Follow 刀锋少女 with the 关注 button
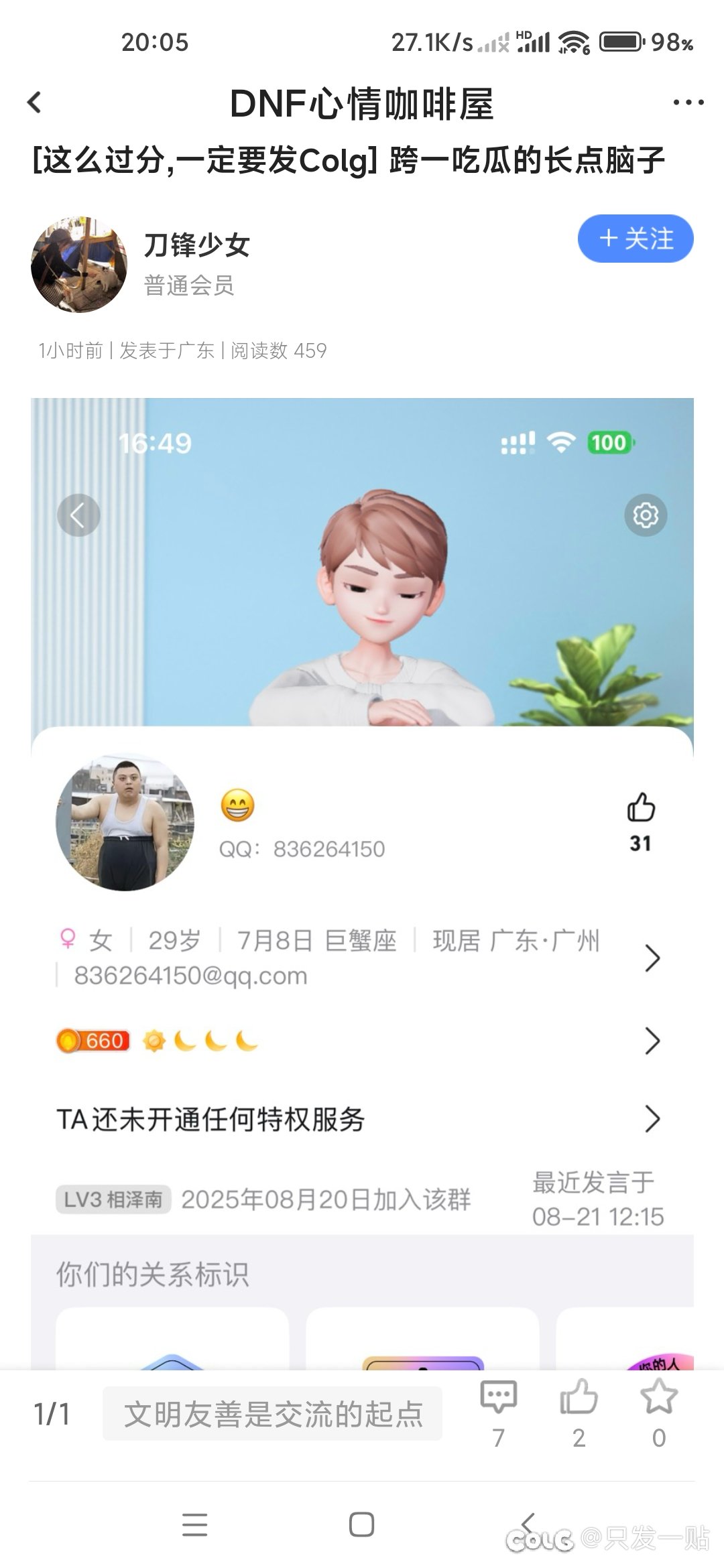Viewport: 724px width, 1568px height. click(636, 239)
